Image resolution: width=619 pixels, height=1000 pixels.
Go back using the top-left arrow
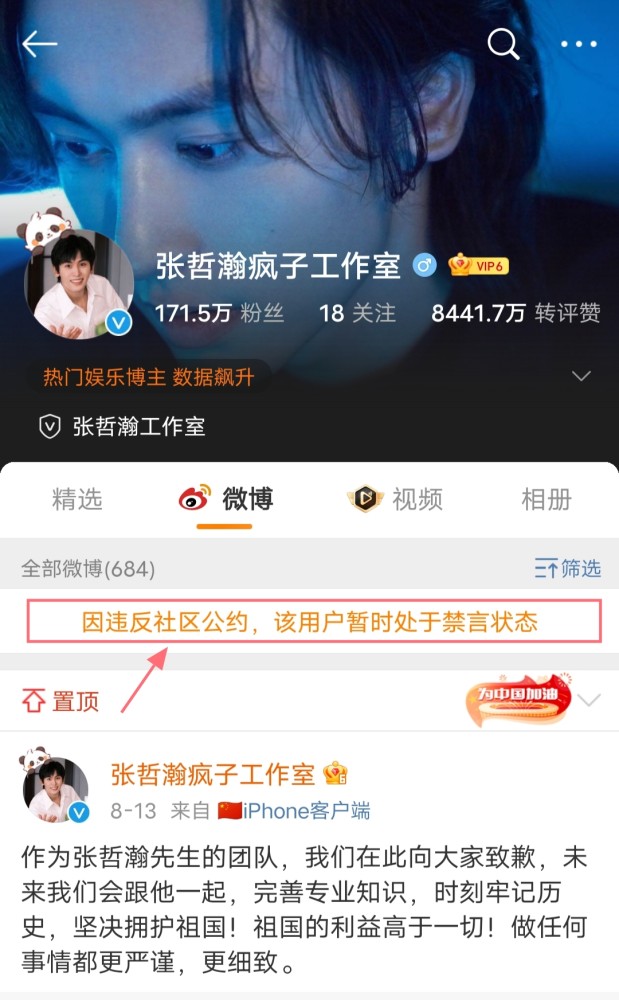click(x=40, y=44)
